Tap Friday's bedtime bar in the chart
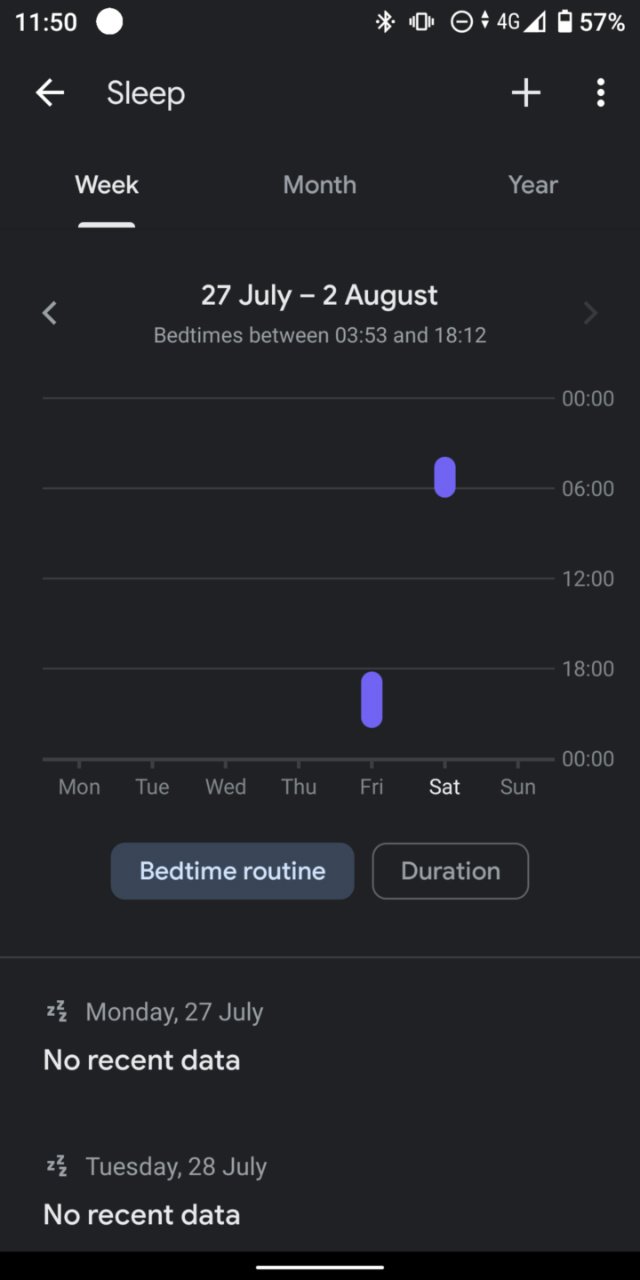The width and height of the screenshot is (640, 1280). pyautogui.click(x=372, y=700)
